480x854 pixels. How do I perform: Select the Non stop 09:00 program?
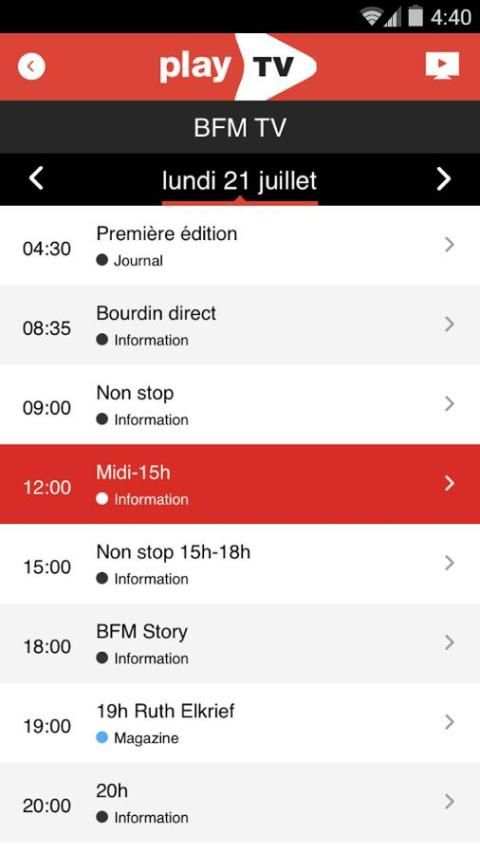240,405
